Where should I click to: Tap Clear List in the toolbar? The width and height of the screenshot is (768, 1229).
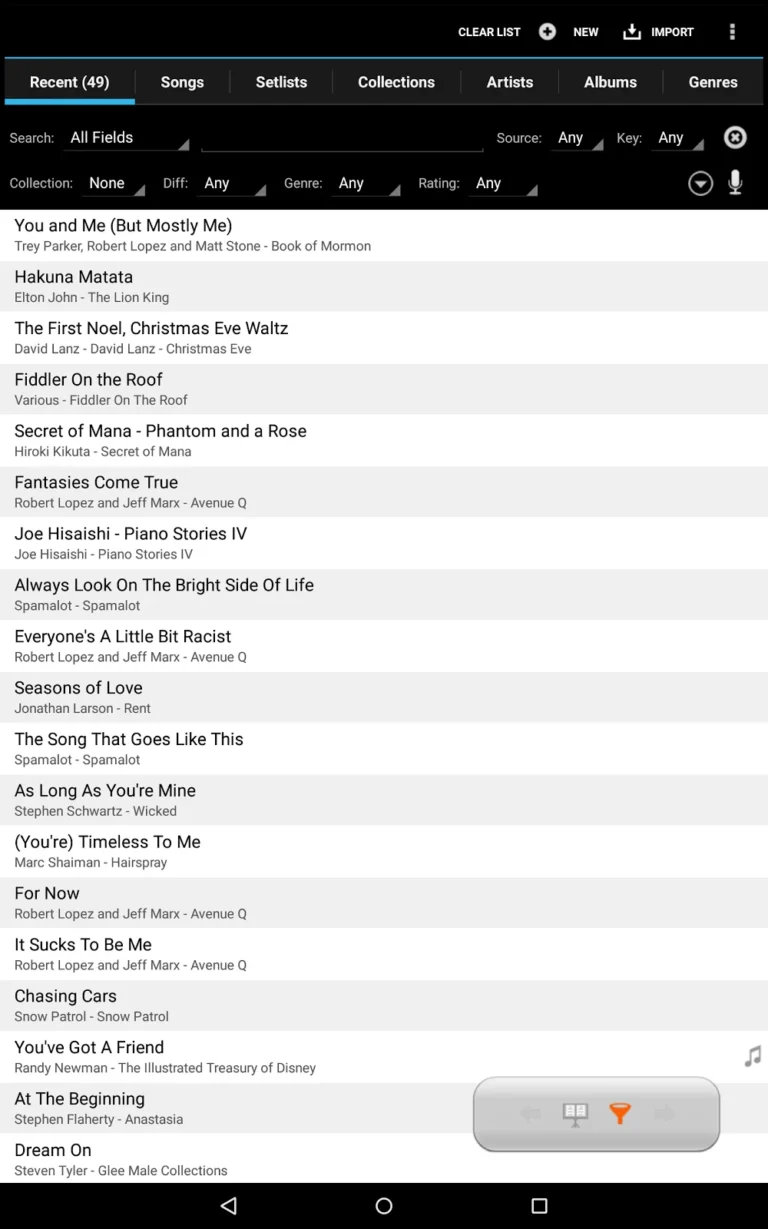click(489, 32)
